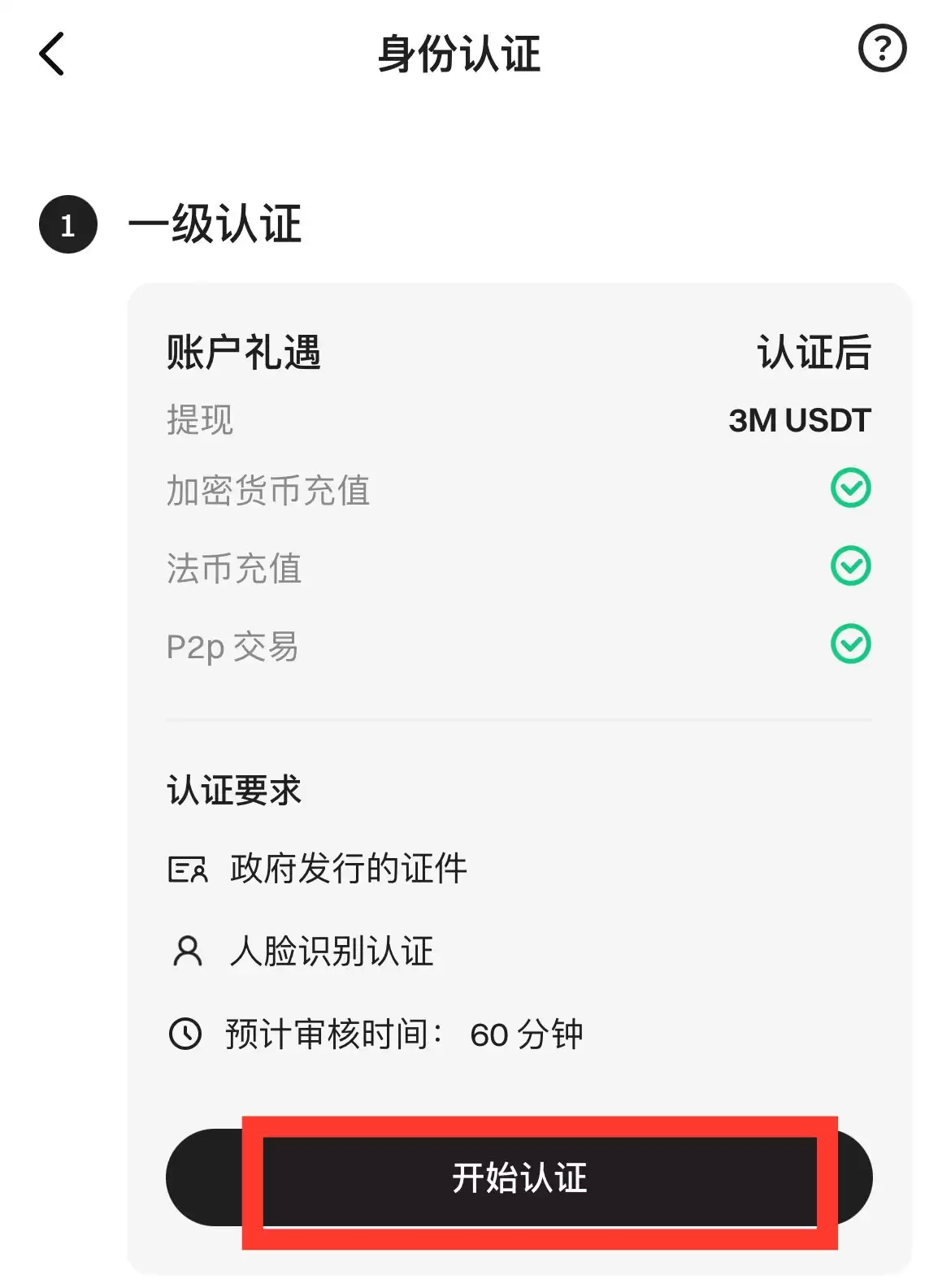
Task: Select the government-issued ID document icon
Action: pyautogui.click(x=189, y=869)
